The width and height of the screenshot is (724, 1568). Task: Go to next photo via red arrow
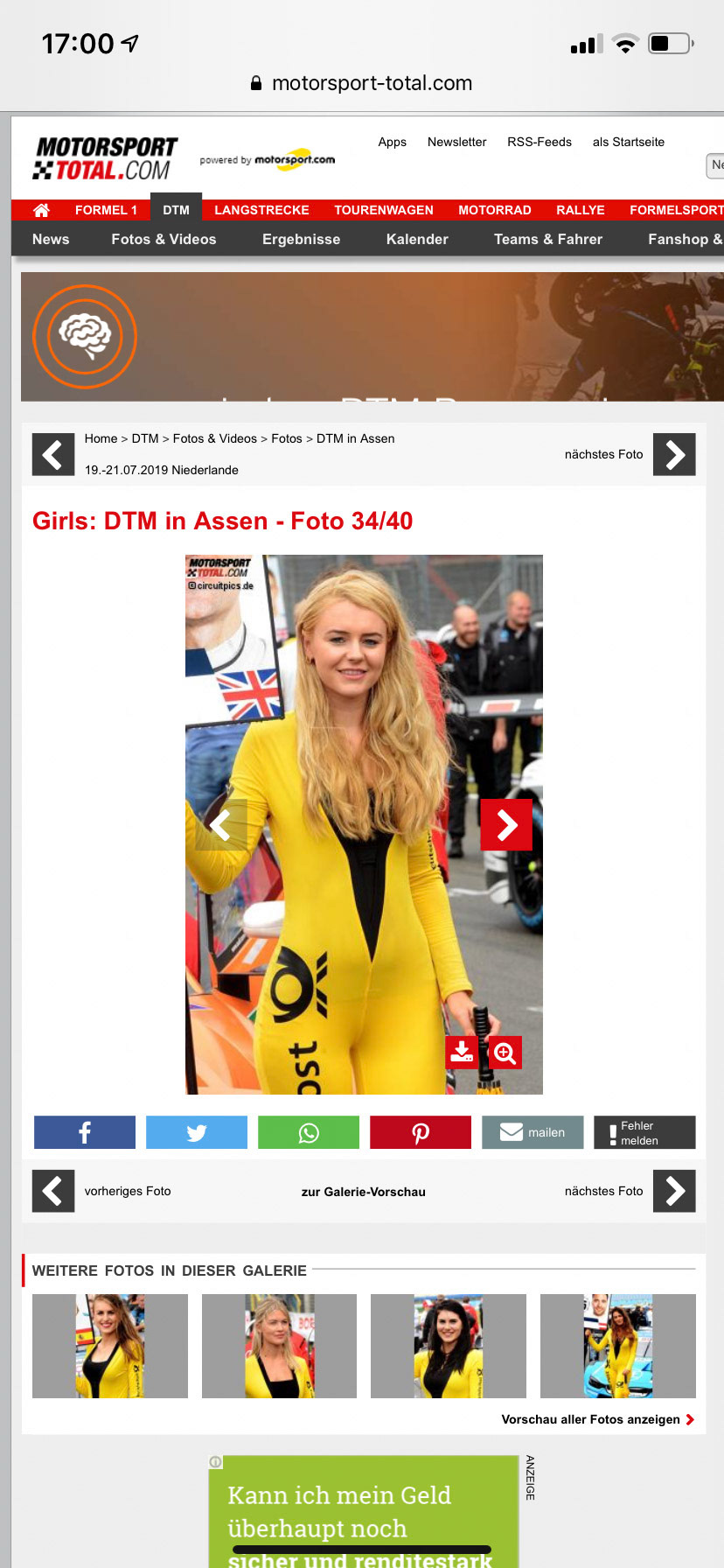[506, 824]
